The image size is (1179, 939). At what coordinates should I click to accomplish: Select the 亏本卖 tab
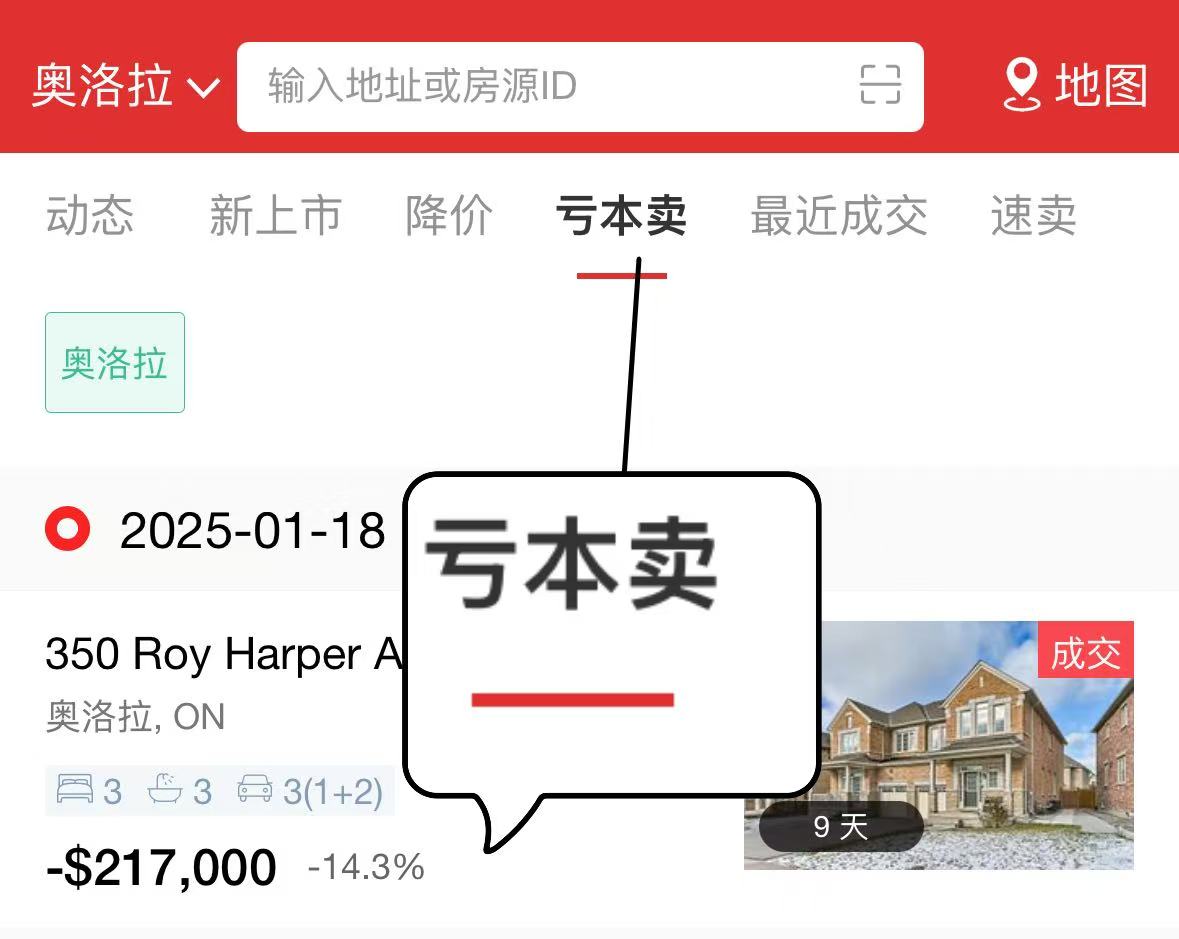click(x=621, y=215)
